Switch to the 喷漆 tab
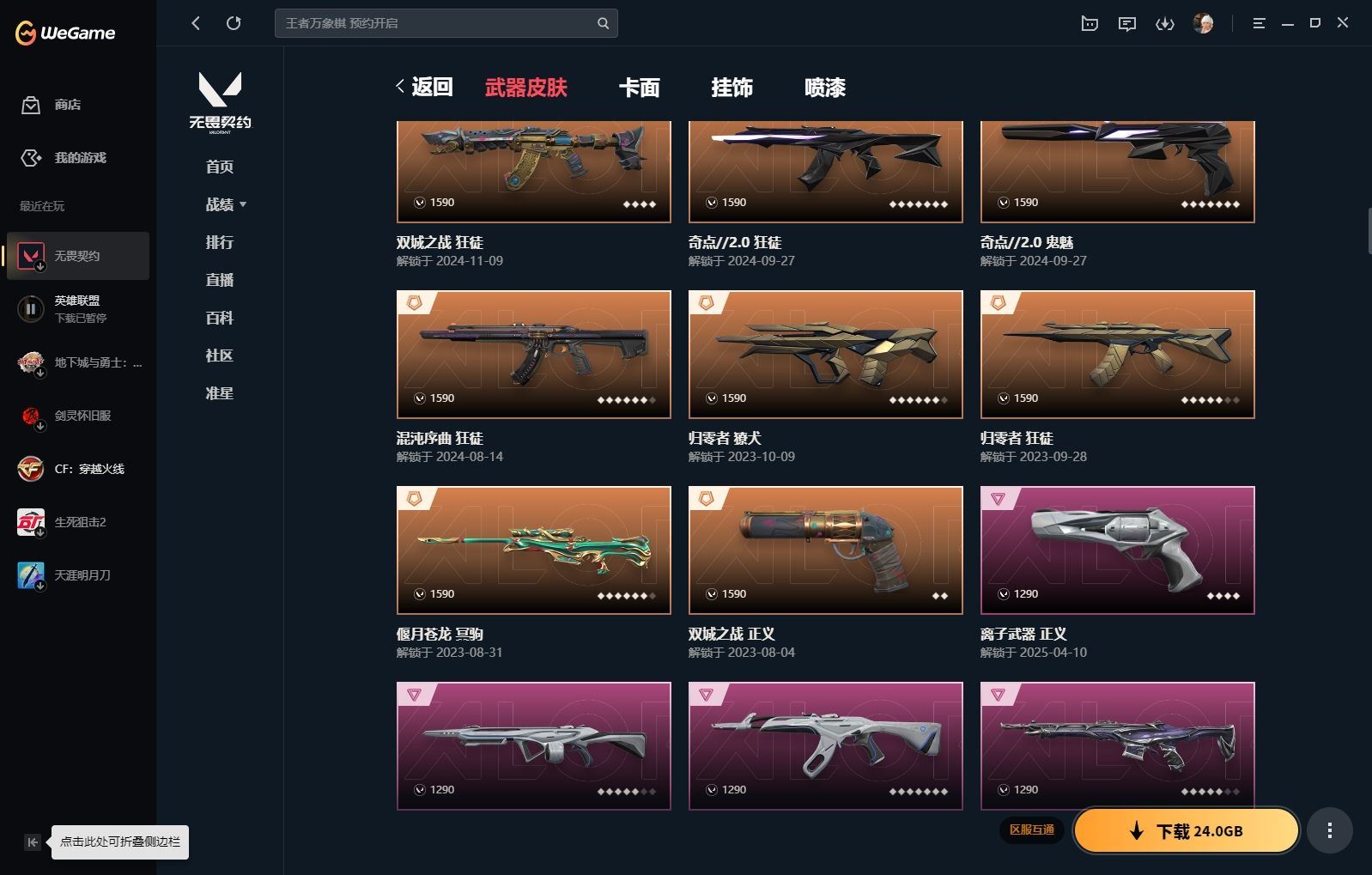Screen dimensions: 1372x875 824,88
